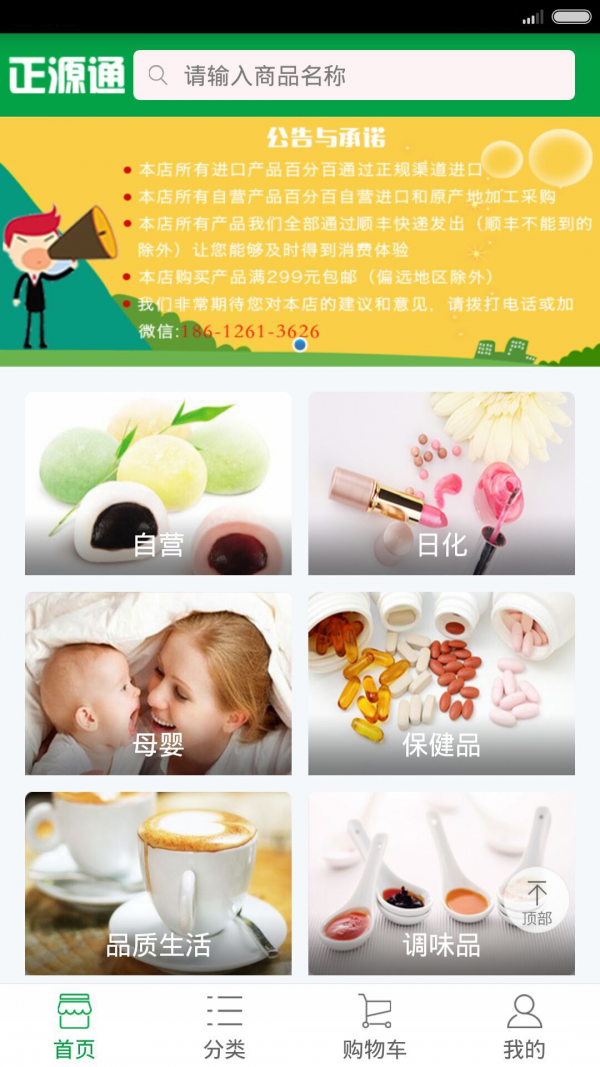
Task: Open the 公告与承诺 announcement banner
Action: click(300, 240)
